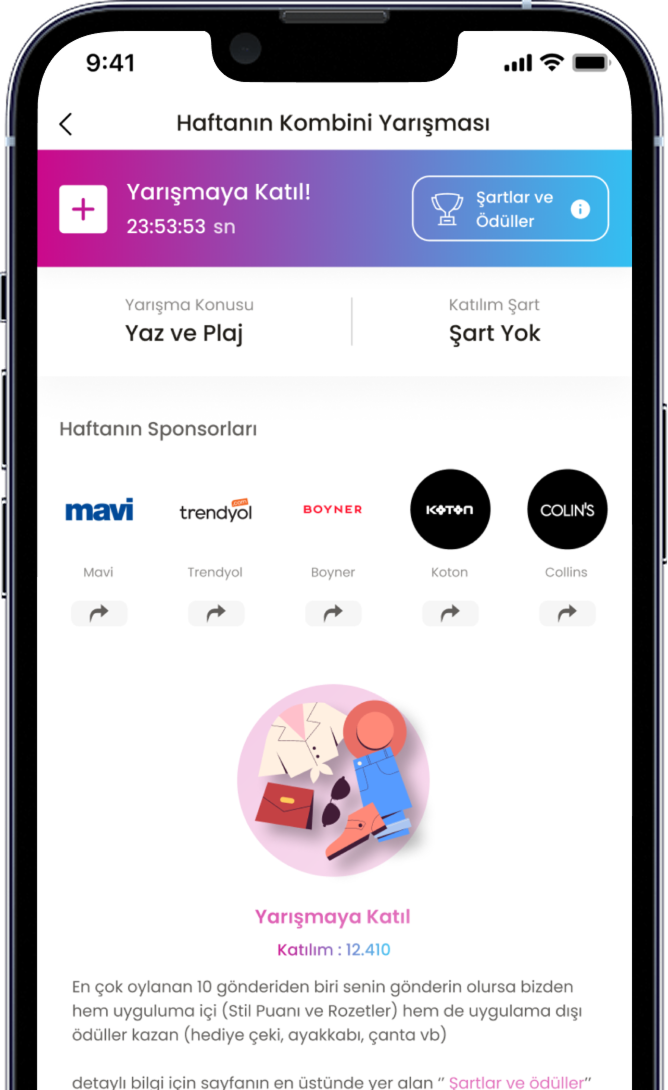
Task: Open the info icon in the banner
Action: 580,209
